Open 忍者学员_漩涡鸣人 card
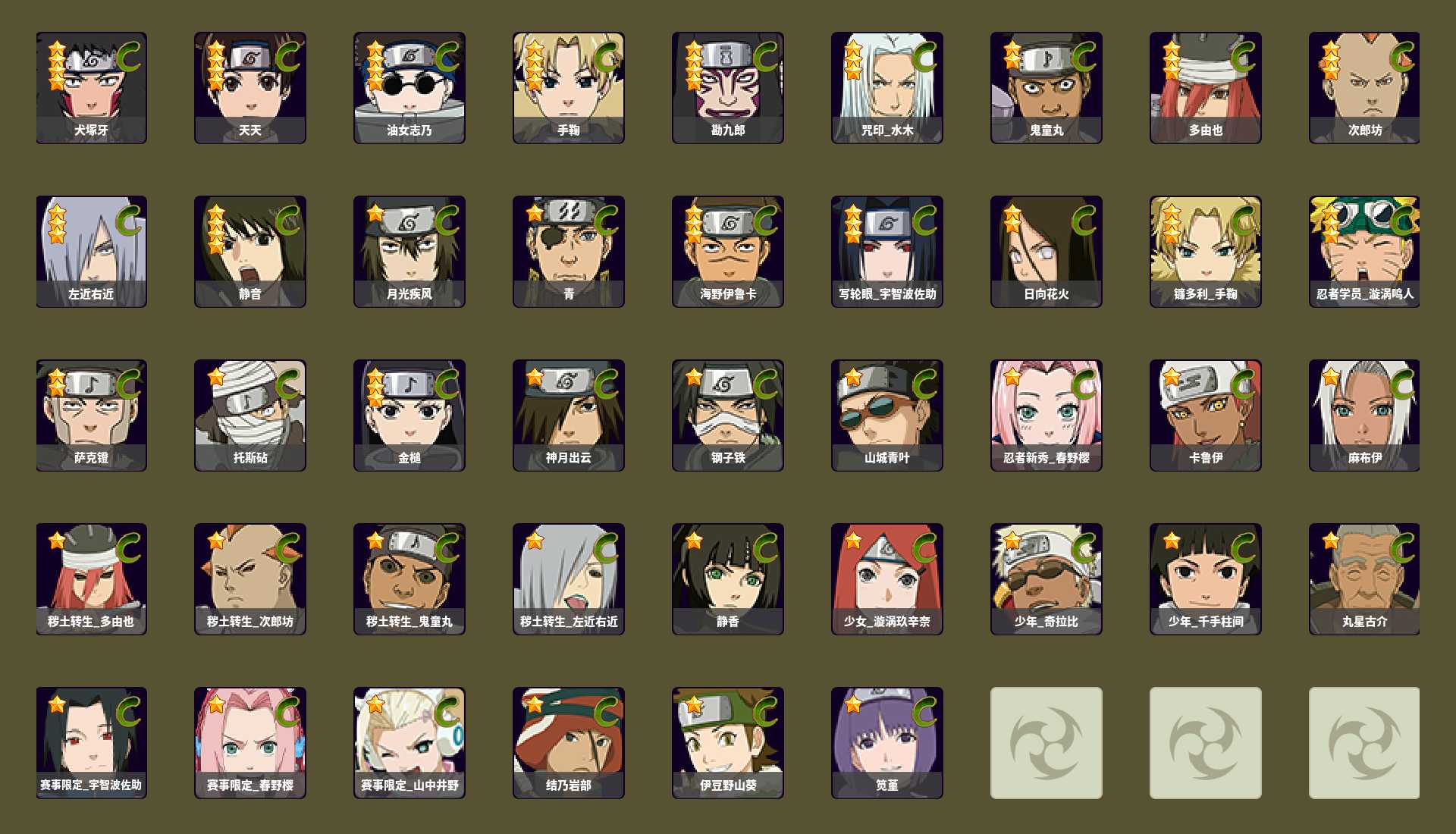The image size is (1456, 834). coord(1365,252)
